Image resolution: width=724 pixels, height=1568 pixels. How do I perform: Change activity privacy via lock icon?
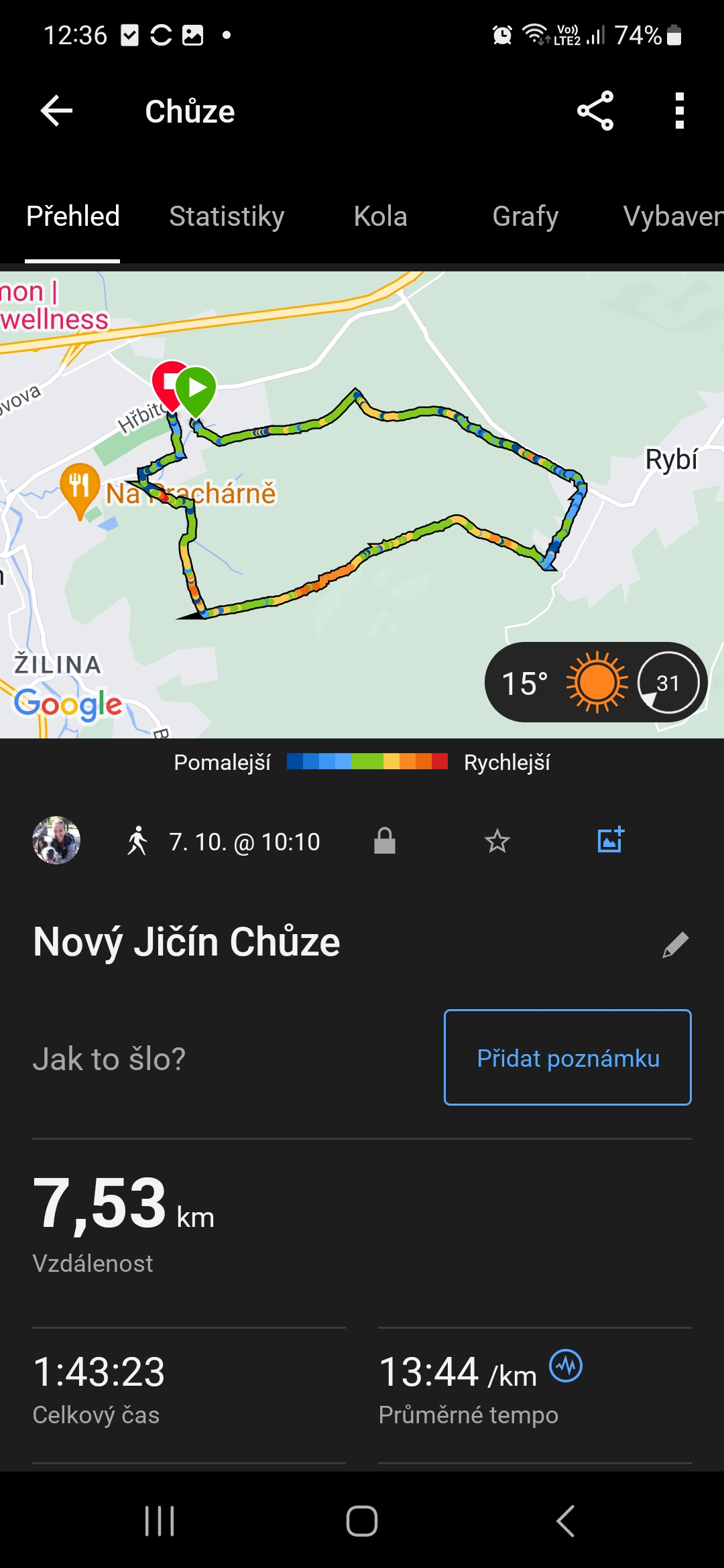[x=385, y=840]
